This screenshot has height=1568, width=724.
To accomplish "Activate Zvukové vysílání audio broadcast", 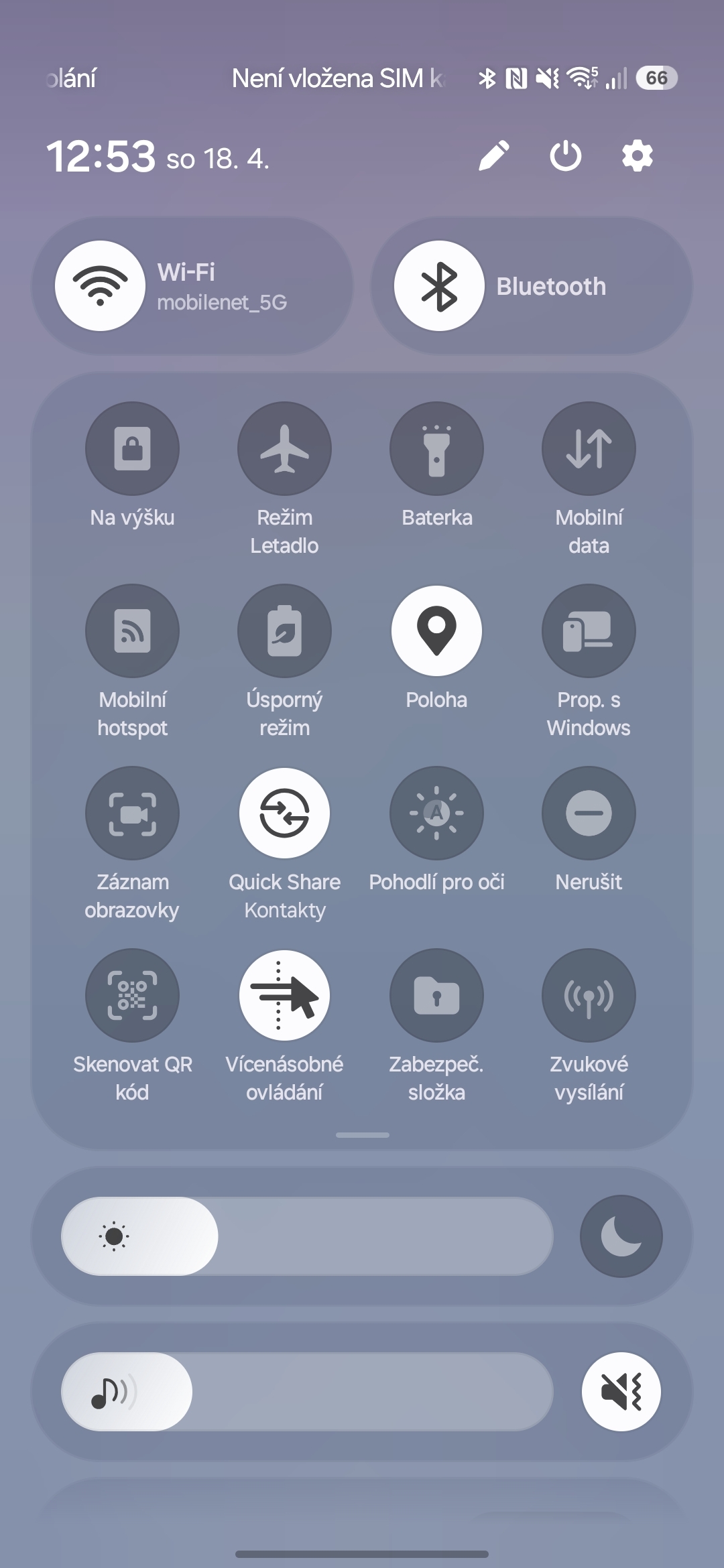I will point(589,995).
